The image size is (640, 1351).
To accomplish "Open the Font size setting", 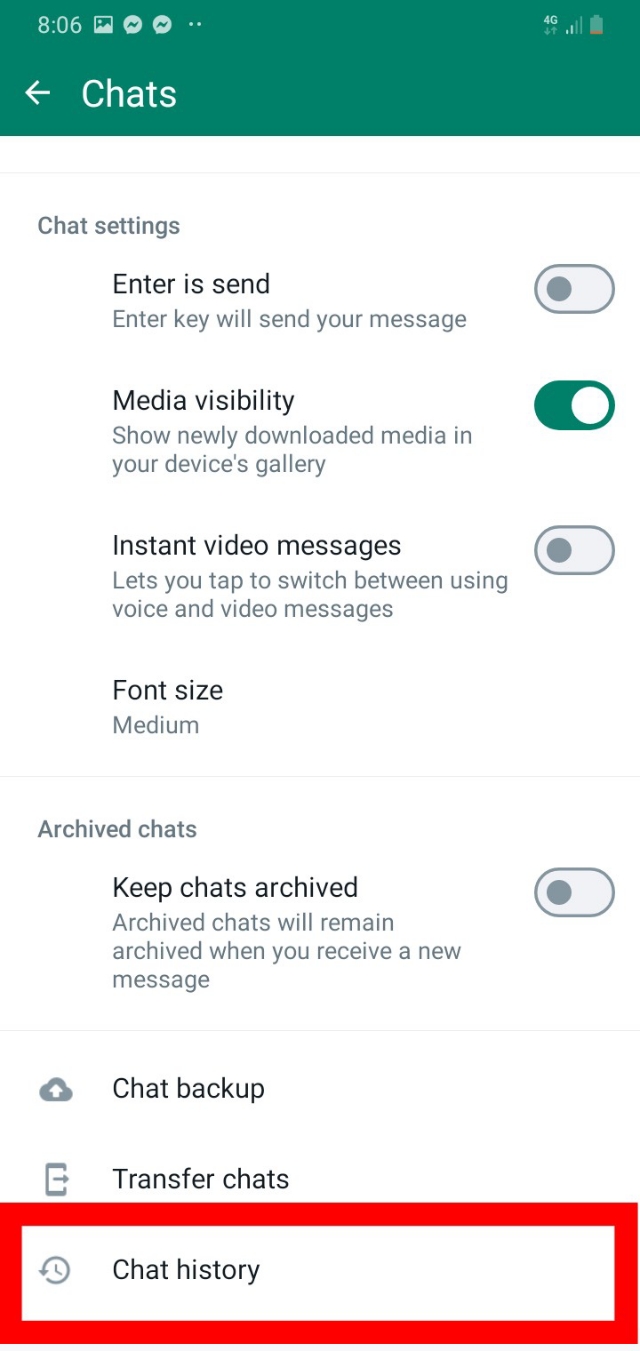I will click(x=168, y=706).
